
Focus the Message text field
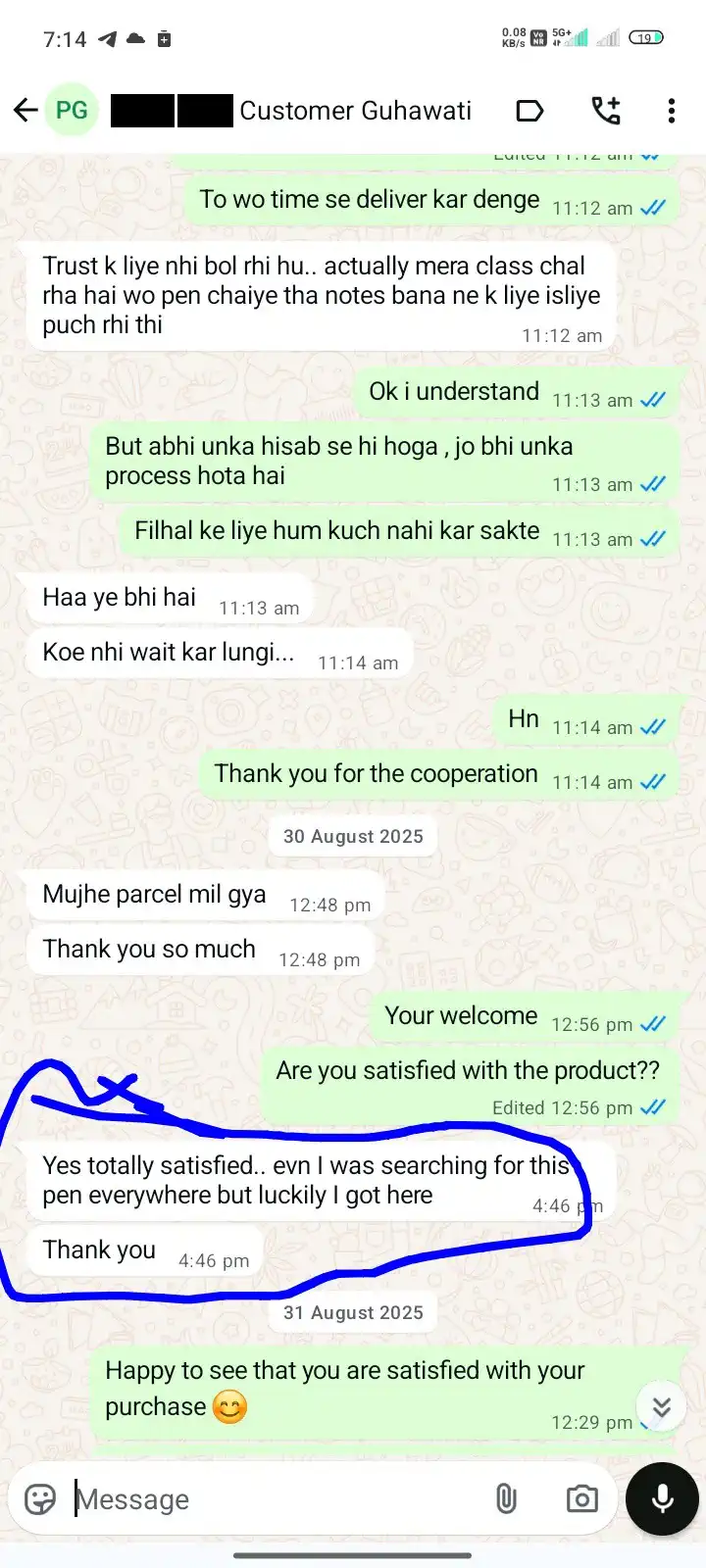[275, 1499]
